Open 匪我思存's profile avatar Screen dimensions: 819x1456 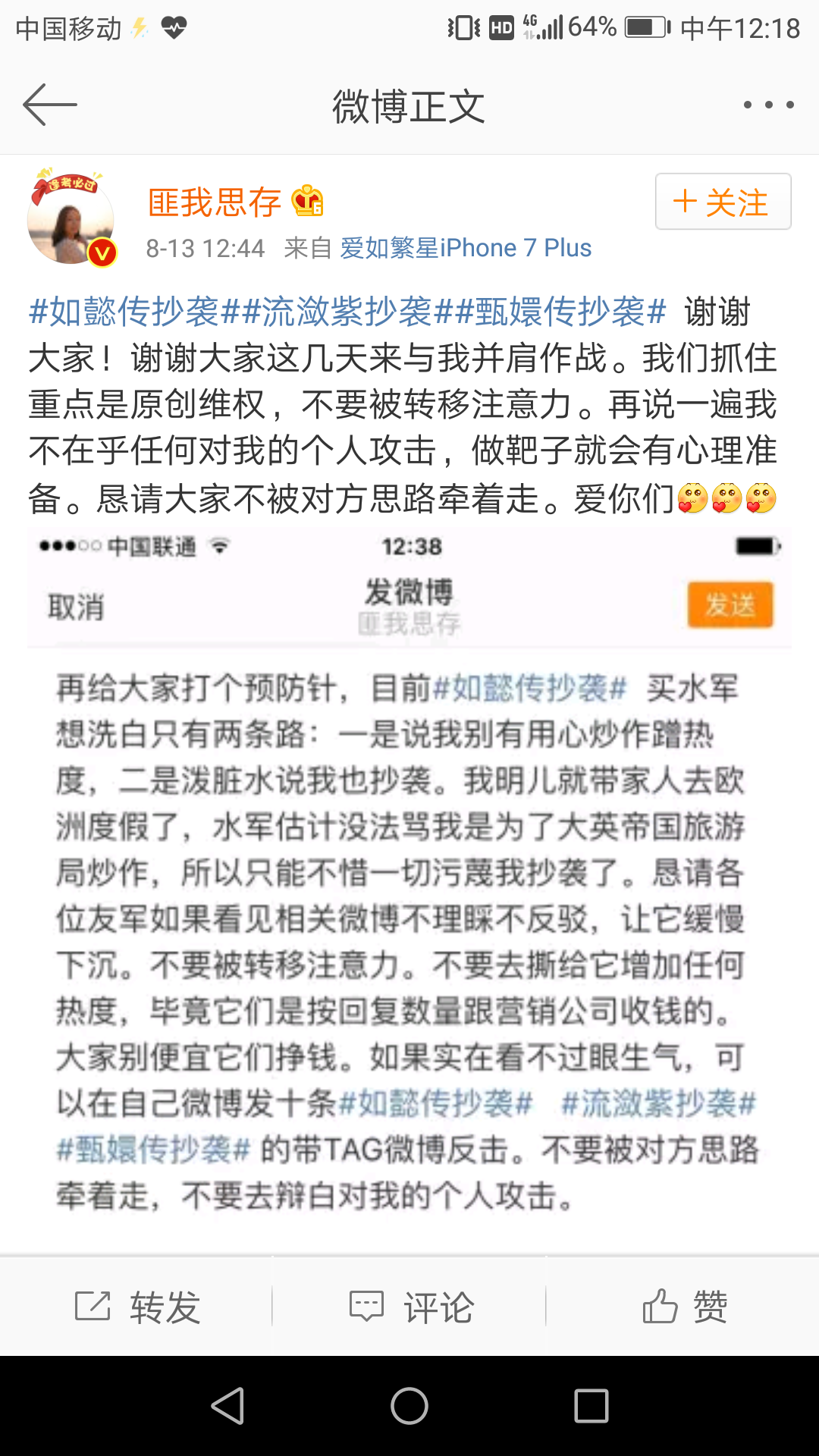(71, 221)
